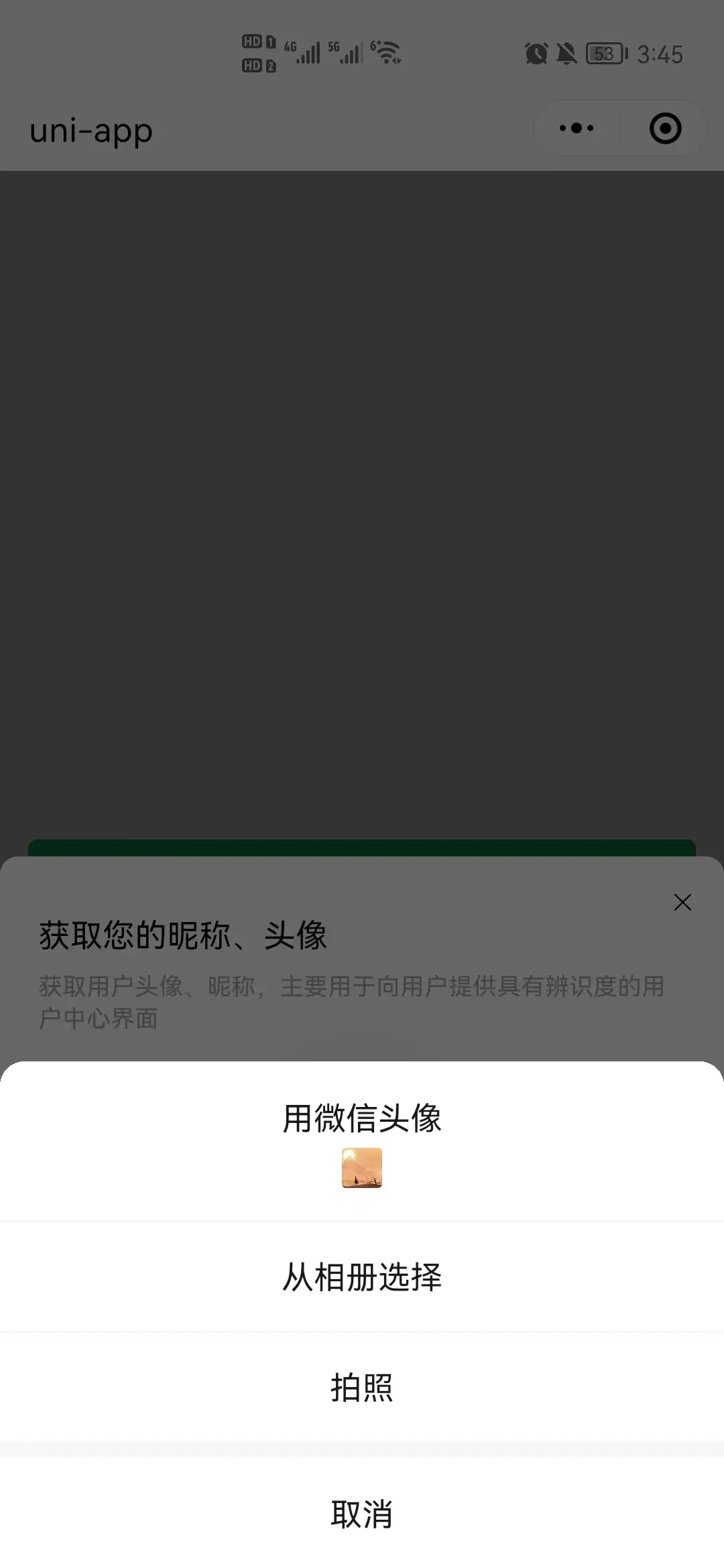
Task: Open the mini program three-dot menu
Action: [x=577, y=128]
